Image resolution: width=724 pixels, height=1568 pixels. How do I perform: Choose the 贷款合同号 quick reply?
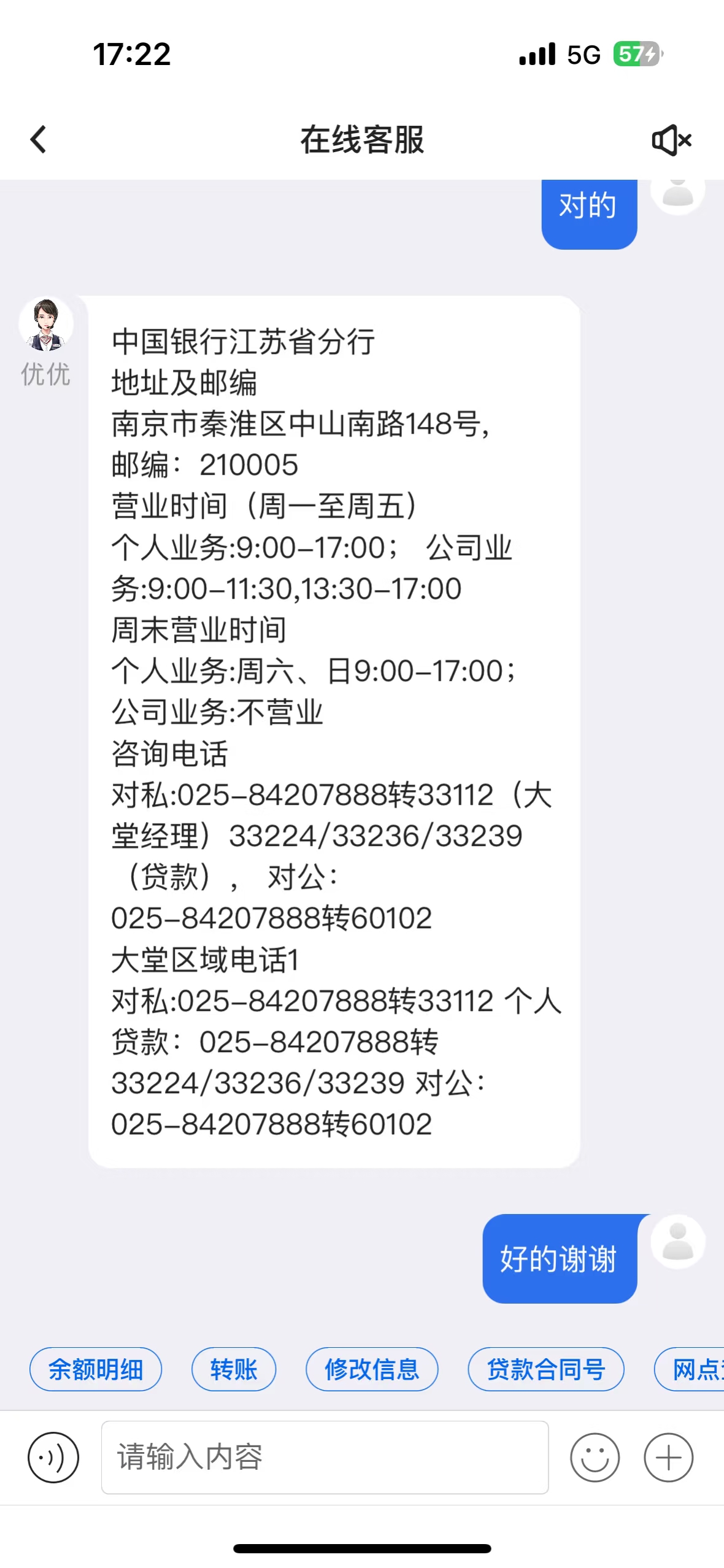pyautogui.click(x=546, y=1369)
